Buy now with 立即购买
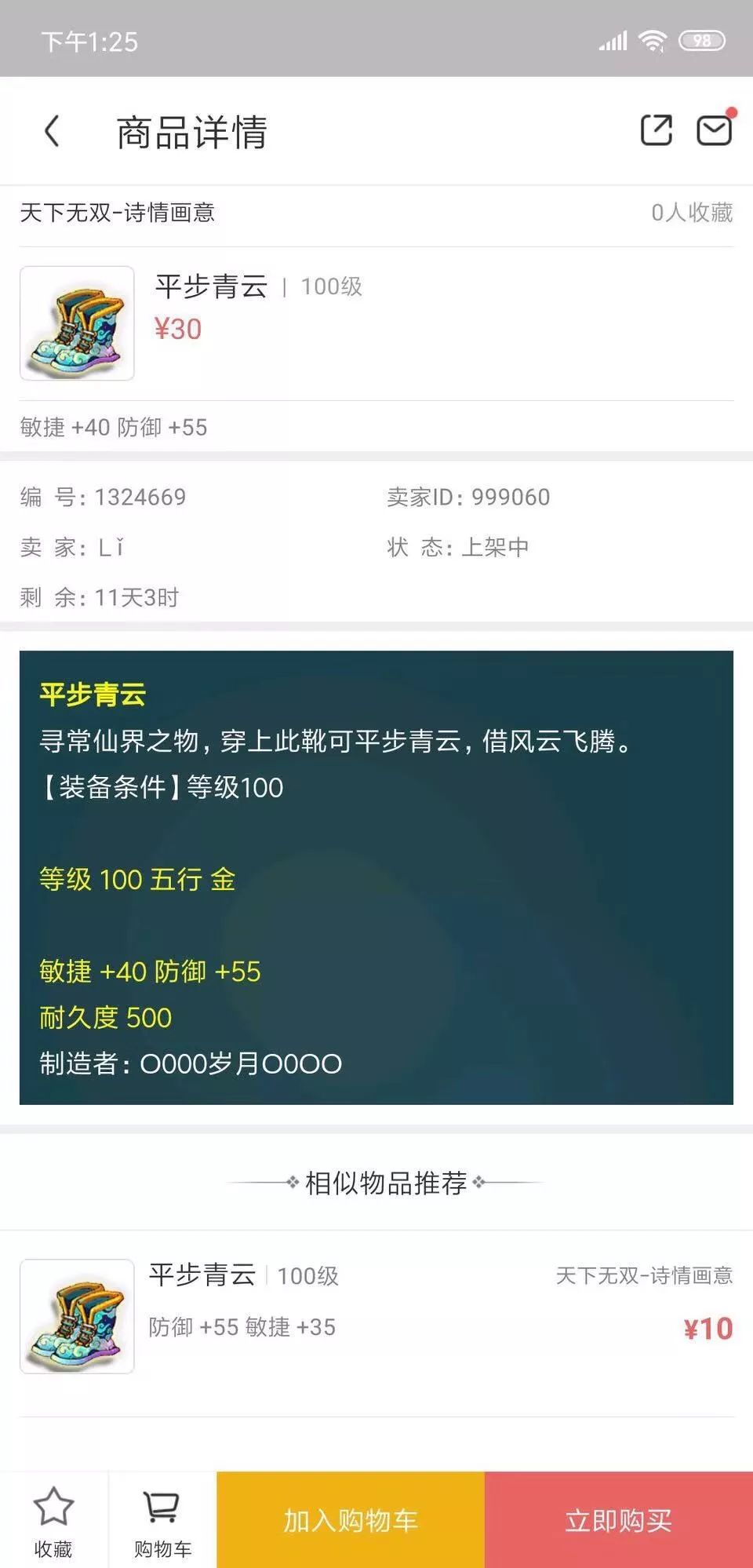 click(x=619, y=1520)
